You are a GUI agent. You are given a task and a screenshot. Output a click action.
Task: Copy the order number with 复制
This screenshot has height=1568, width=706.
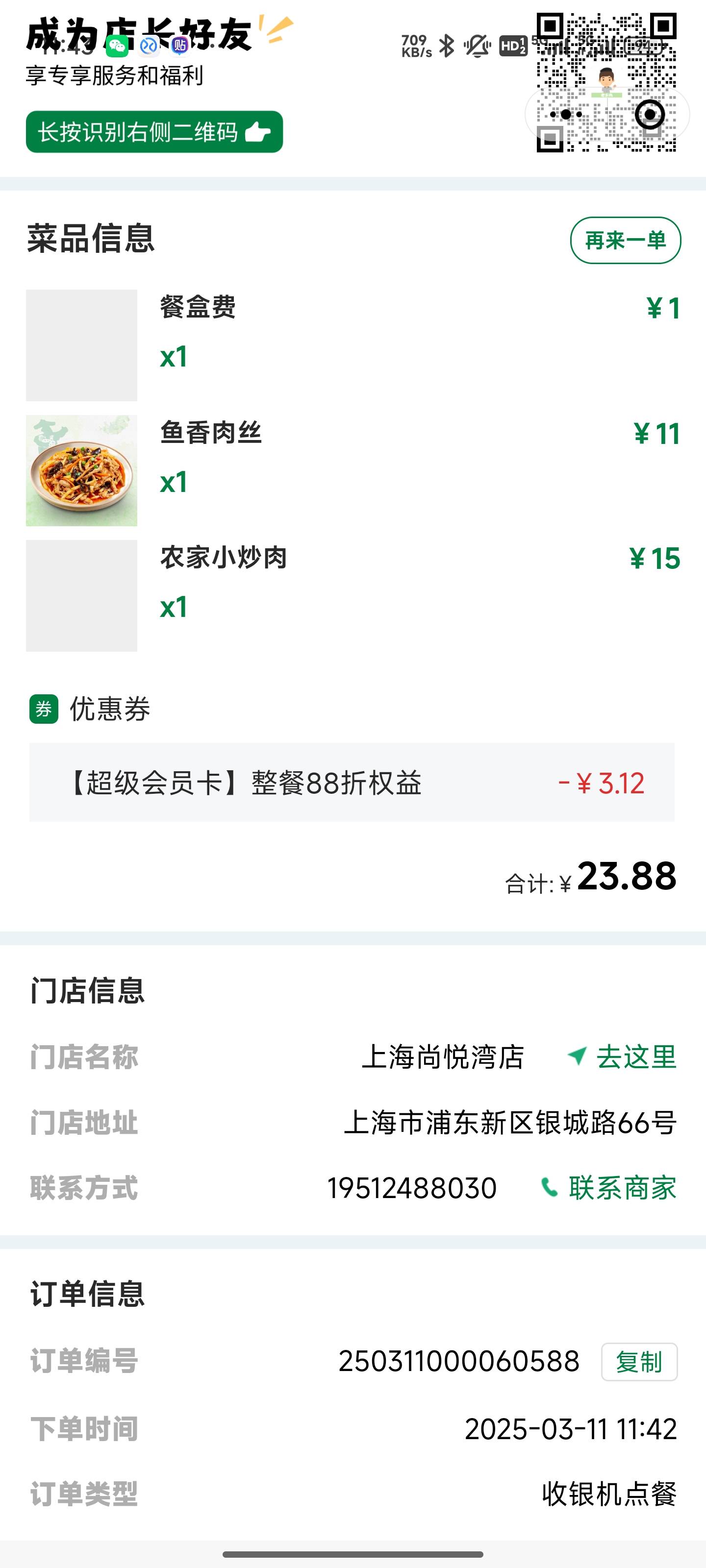(639, 1362)
